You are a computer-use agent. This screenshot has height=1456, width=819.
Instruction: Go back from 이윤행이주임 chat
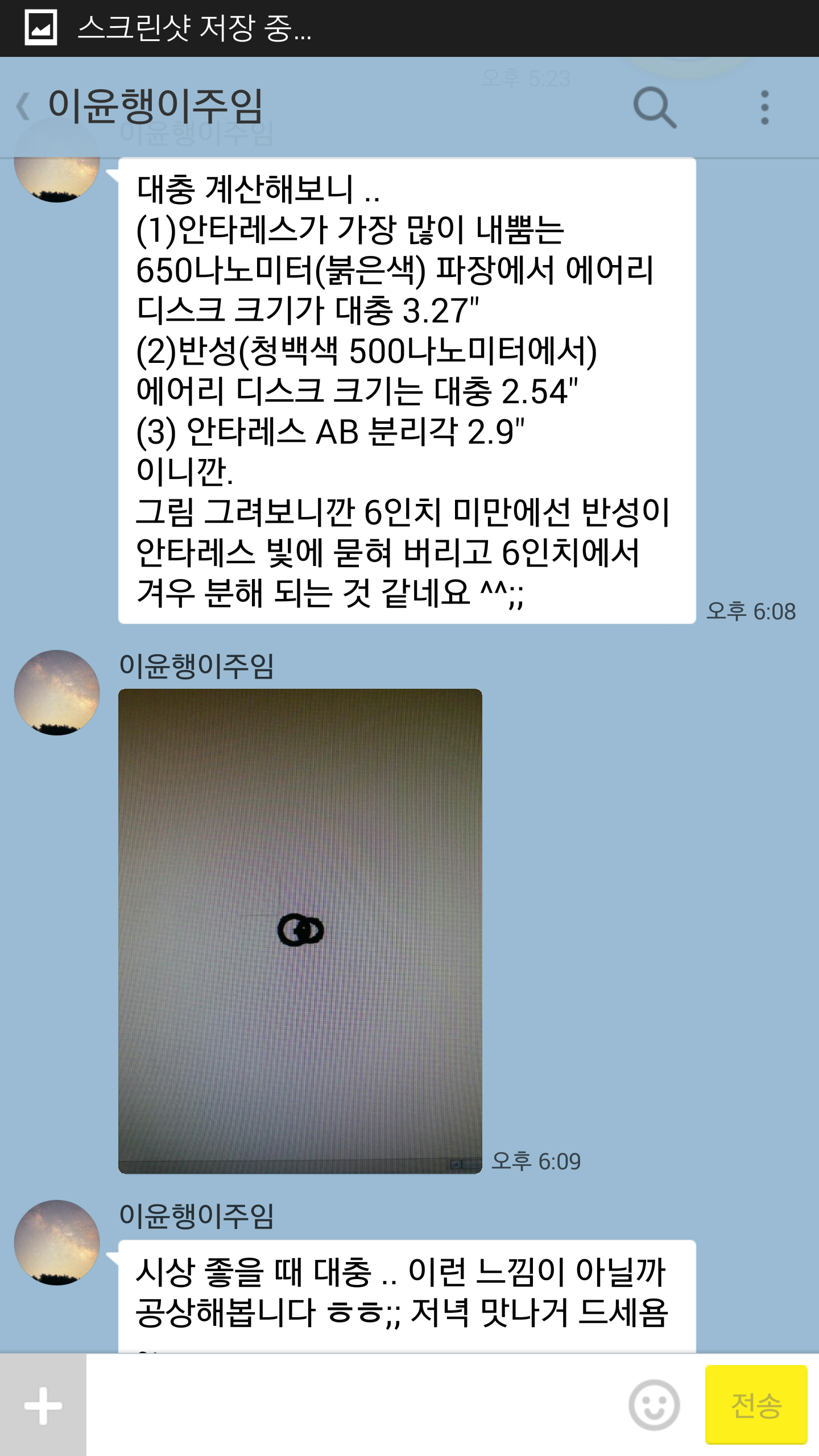[x=24, y=106]
